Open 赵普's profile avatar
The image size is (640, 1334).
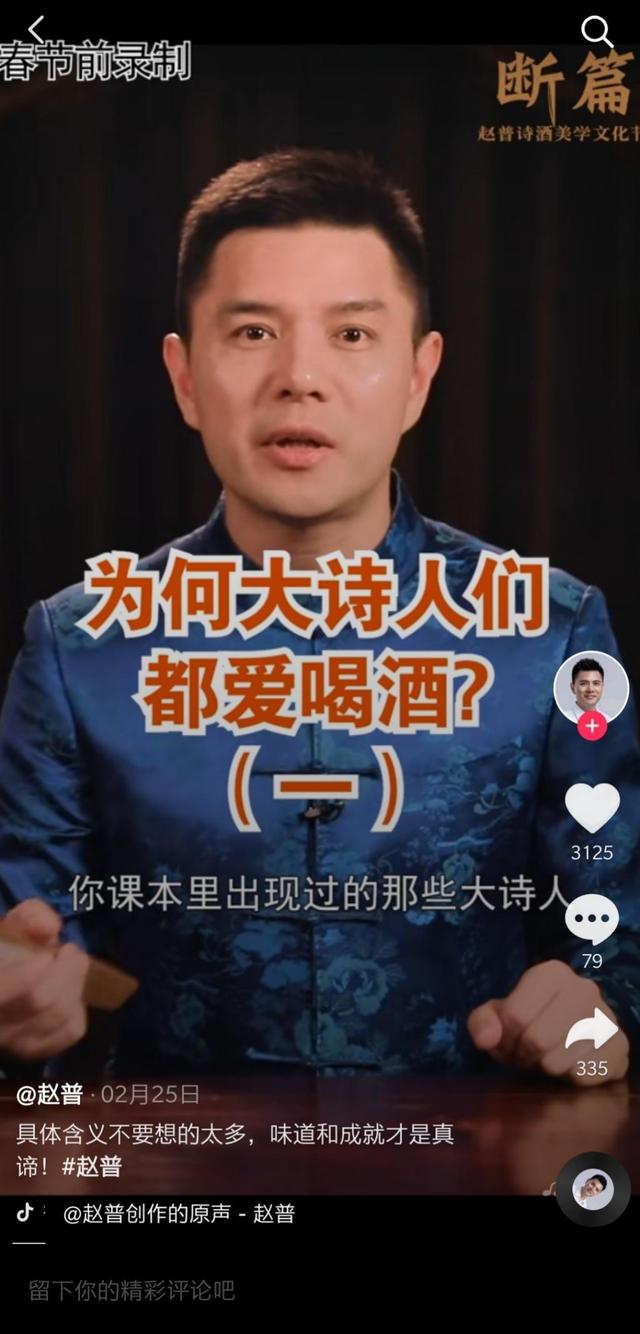click(x=591, y=688)
